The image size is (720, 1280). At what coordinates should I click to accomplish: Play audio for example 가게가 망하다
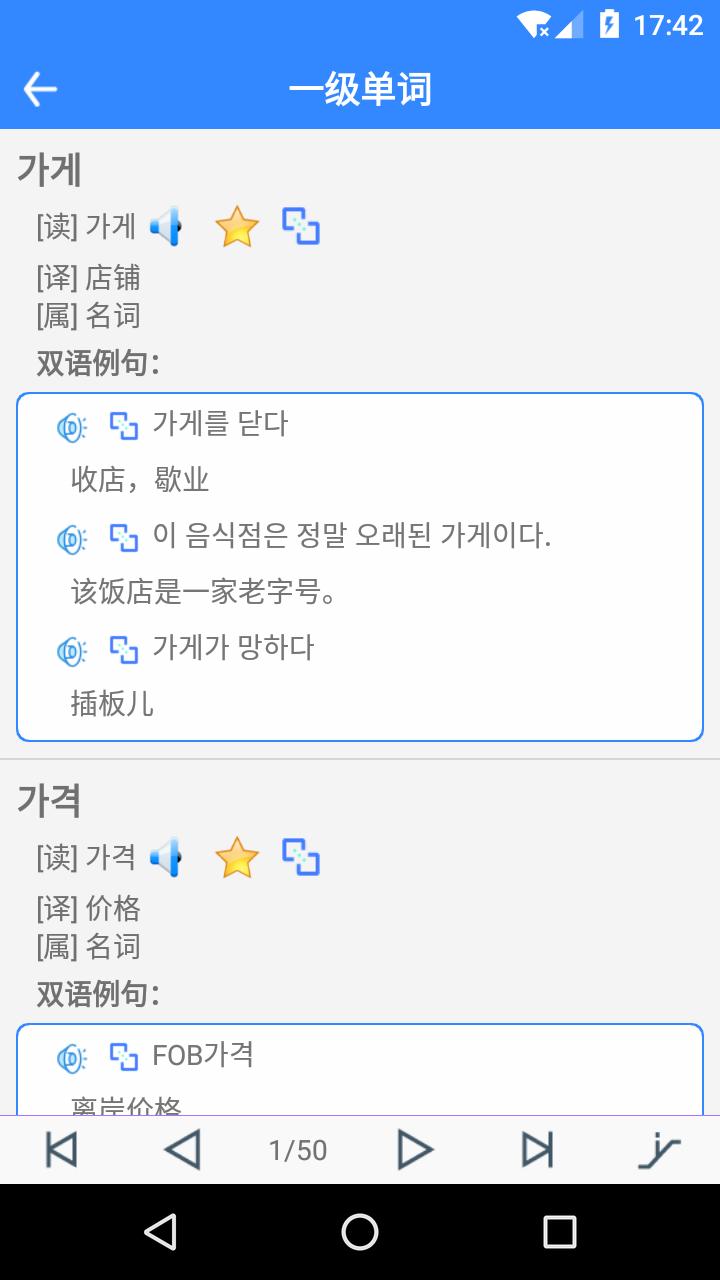pyautogui.click(x=70, y=647)
